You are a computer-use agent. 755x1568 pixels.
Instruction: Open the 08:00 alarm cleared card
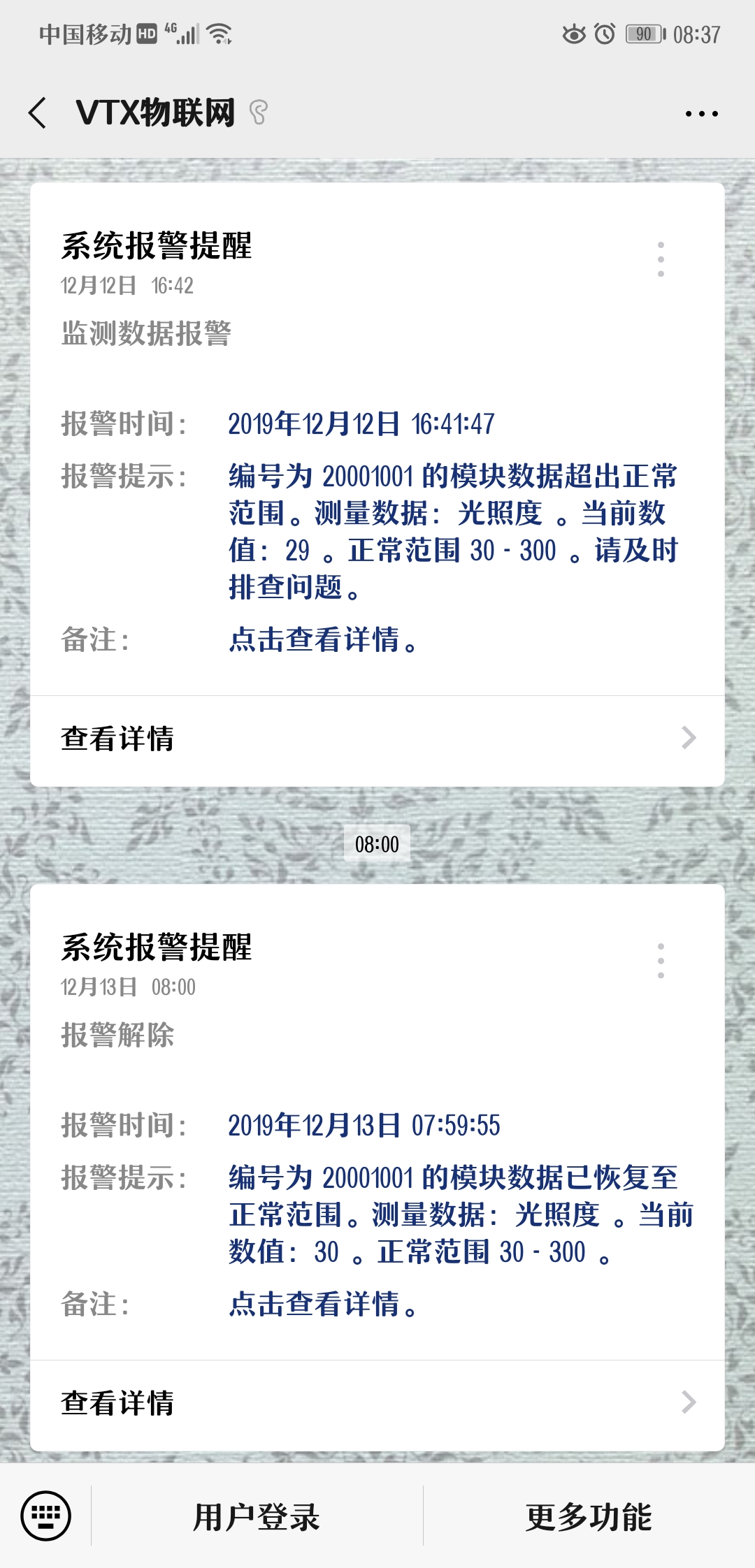pyautogui.click(x=377, y=1188)
